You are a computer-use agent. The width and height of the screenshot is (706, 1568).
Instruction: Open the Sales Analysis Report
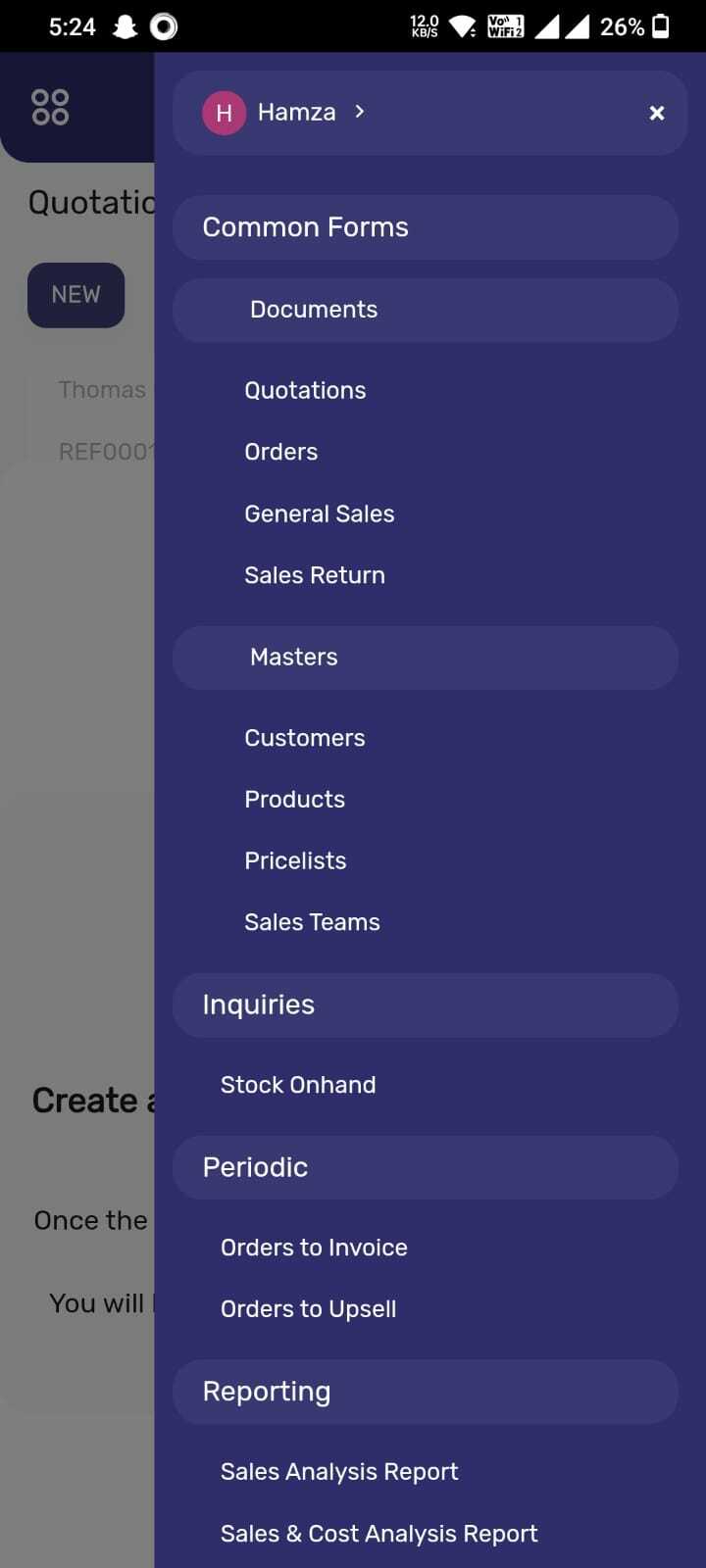pos(338,1471)
